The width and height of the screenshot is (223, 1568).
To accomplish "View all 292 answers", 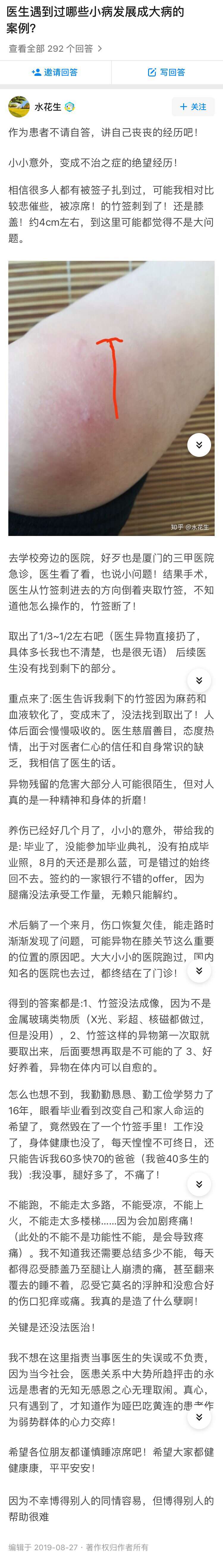I will tap(55, 49).
